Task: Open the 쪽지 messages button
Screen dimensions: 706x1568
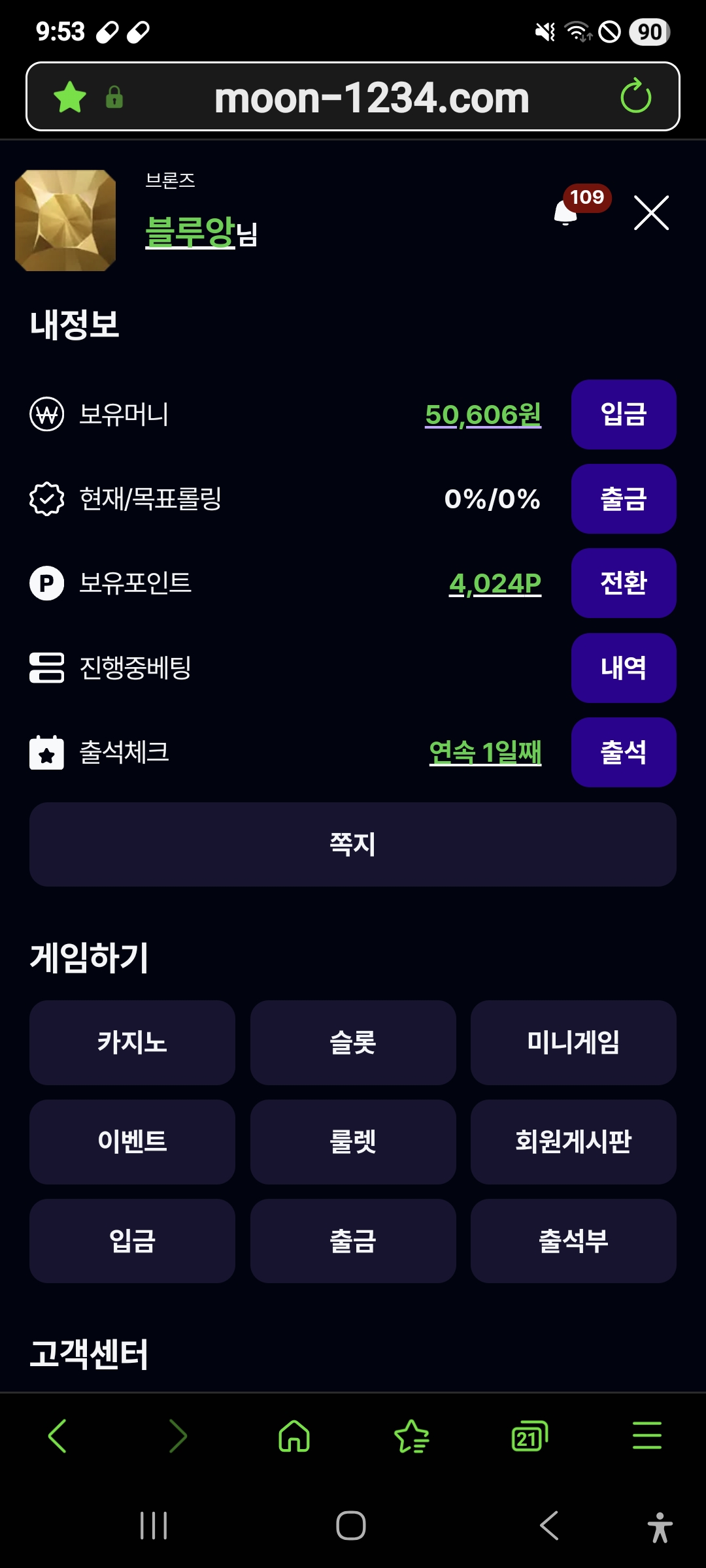Action: [352, 844]
